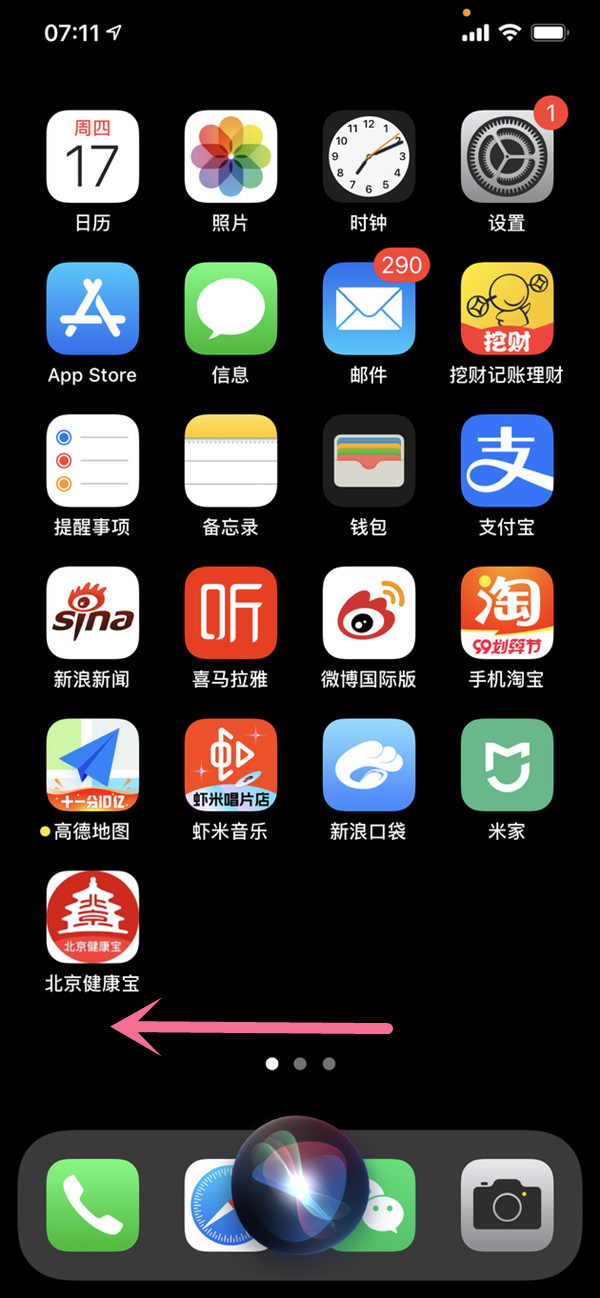The width and height of the screenshot is (600, 1298).
Task: Launch the Camera from the dock
Action: click(507, 1205)
